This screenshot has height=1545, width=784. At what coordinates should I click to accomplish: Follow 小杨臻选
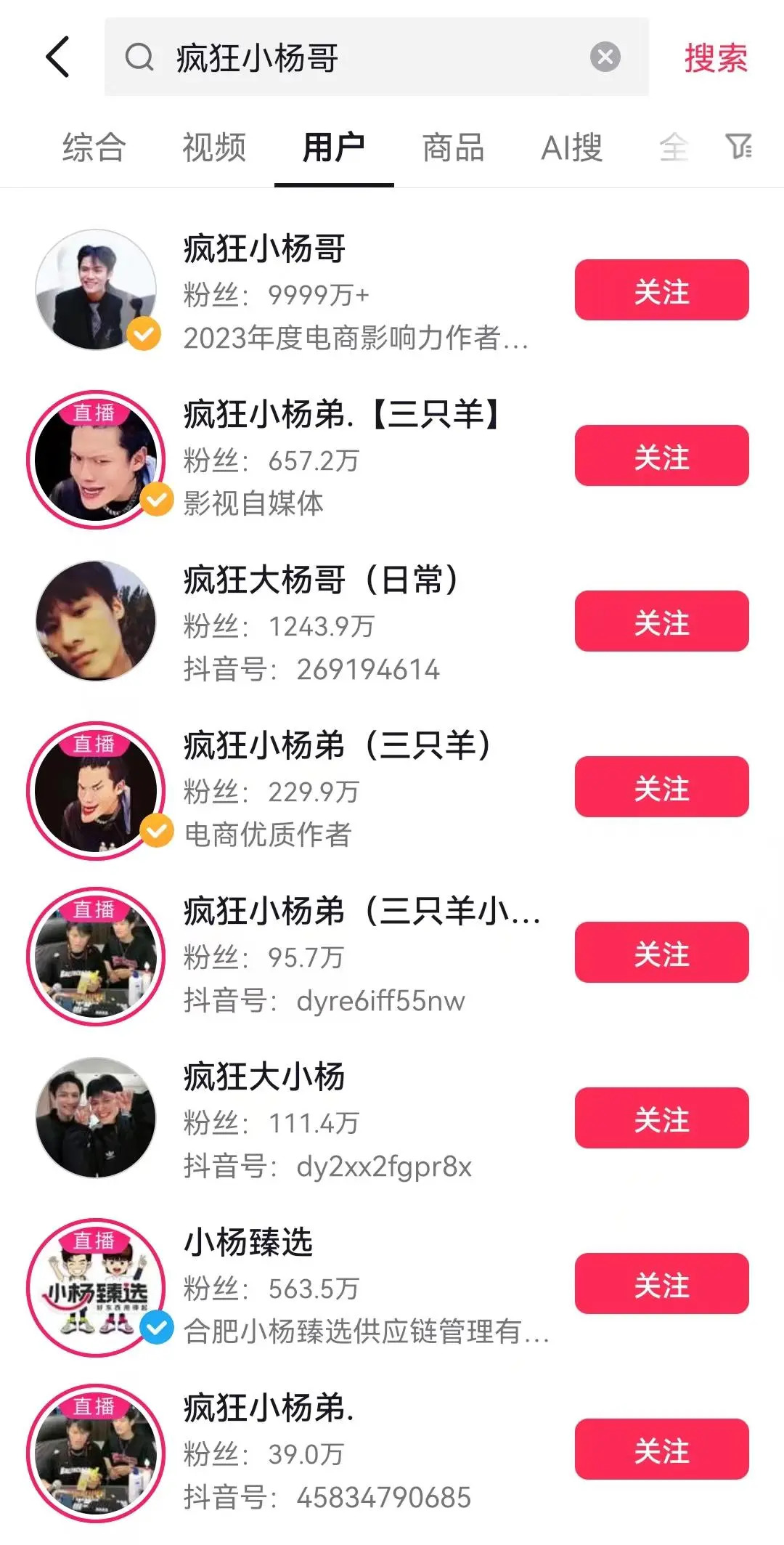661,1284
